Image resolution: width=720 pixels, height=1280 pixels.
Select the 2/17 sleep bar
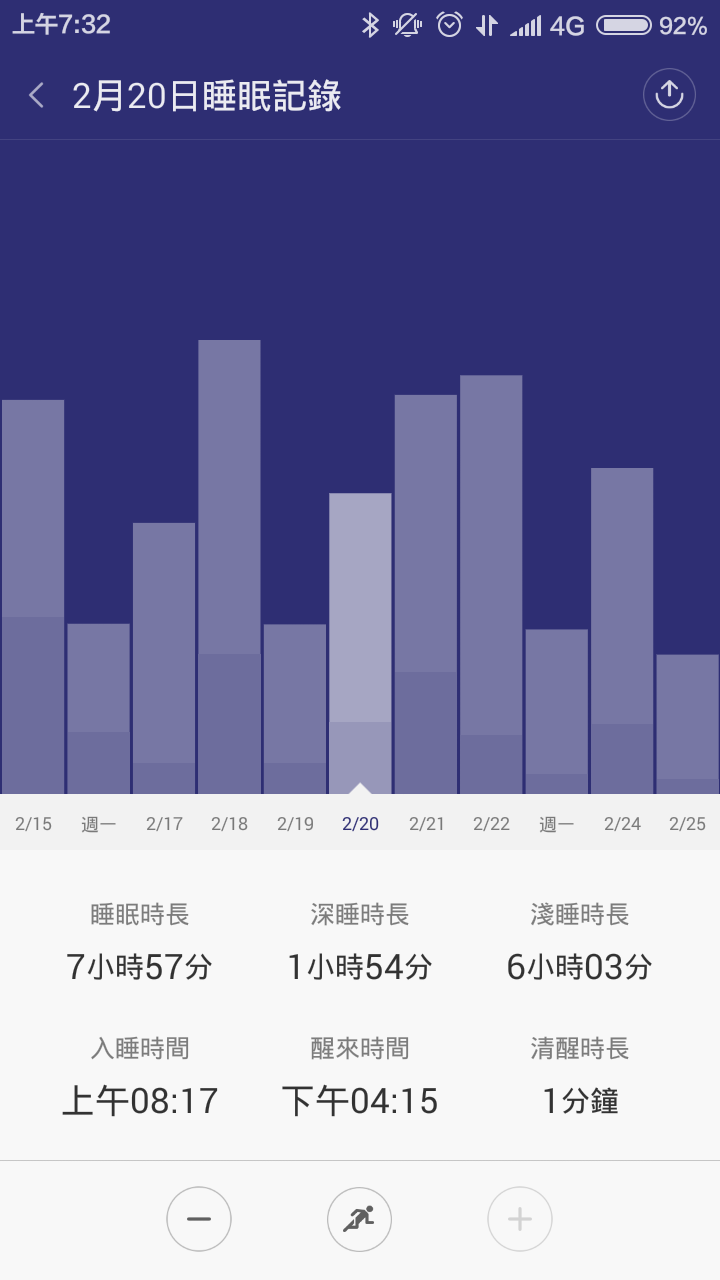coord(164,660)
